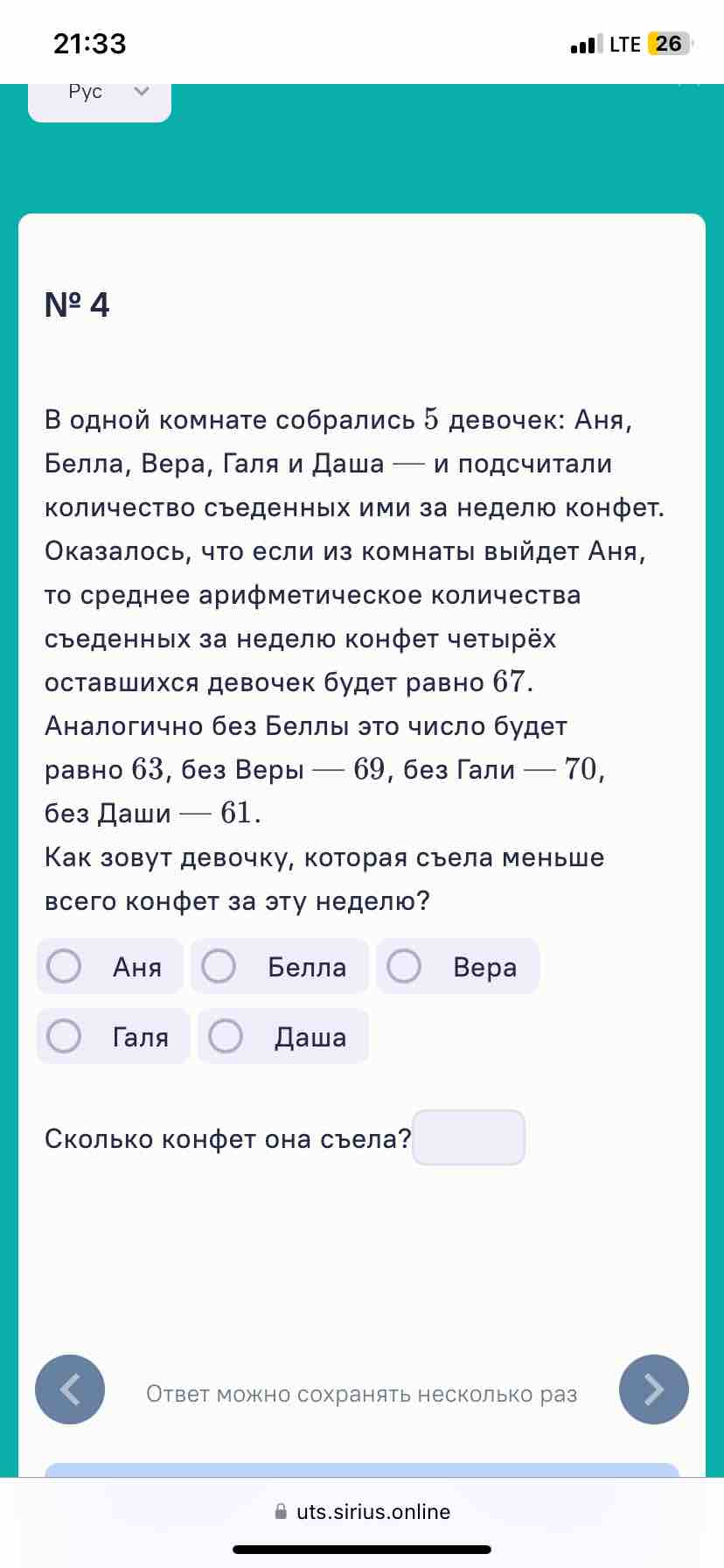Go to the previous question
The height and width of the screenshot is (1568, 724).
tap(70, 1389)
